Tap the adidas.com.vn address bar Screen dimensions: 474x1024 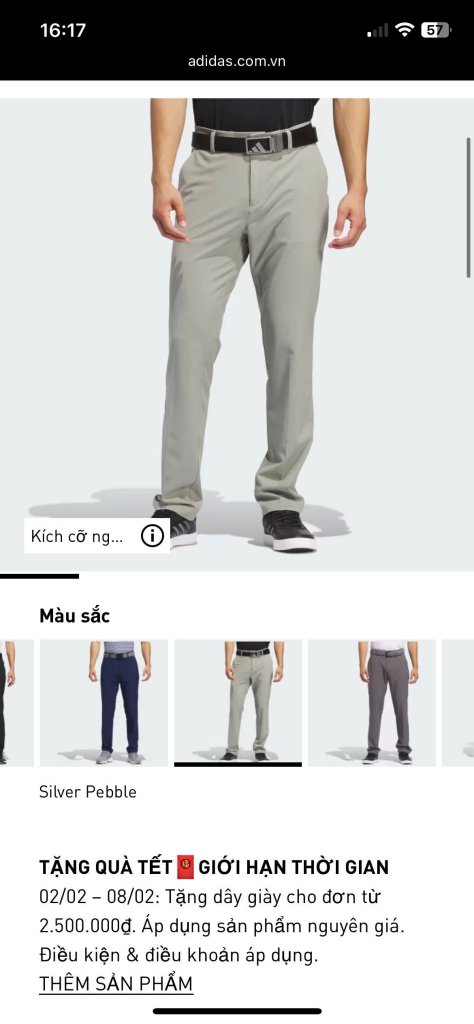237,61
